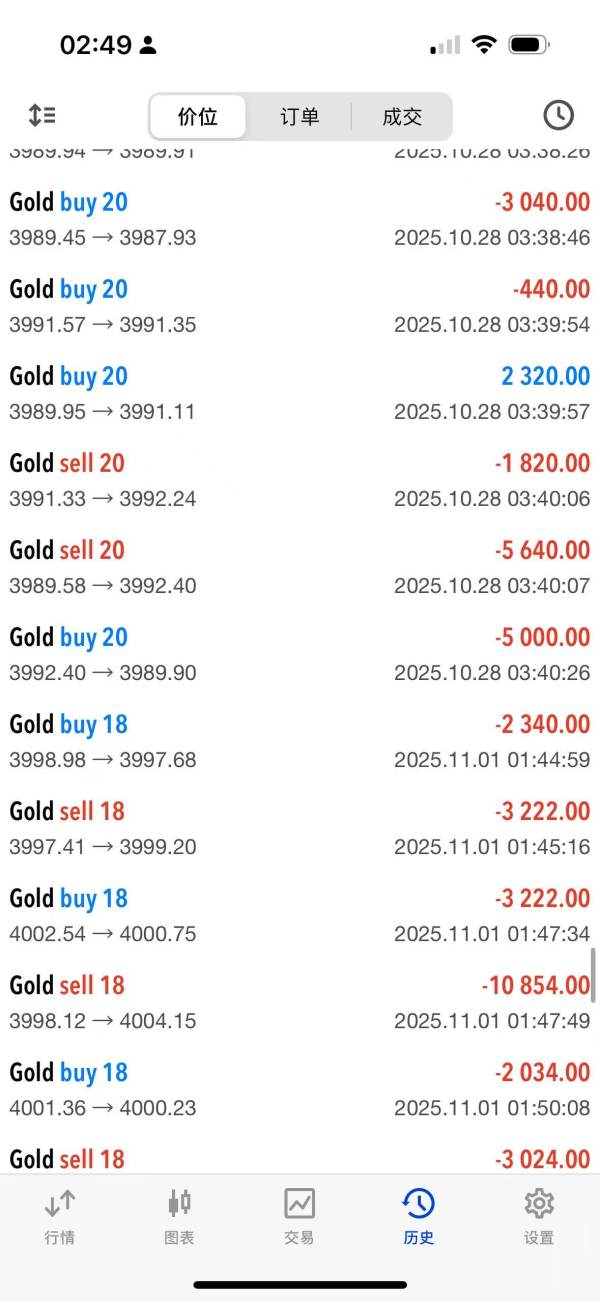The image size is (600, 1301).
Task: Go to the 行情 quotes tab
Action: (60, 1216)
